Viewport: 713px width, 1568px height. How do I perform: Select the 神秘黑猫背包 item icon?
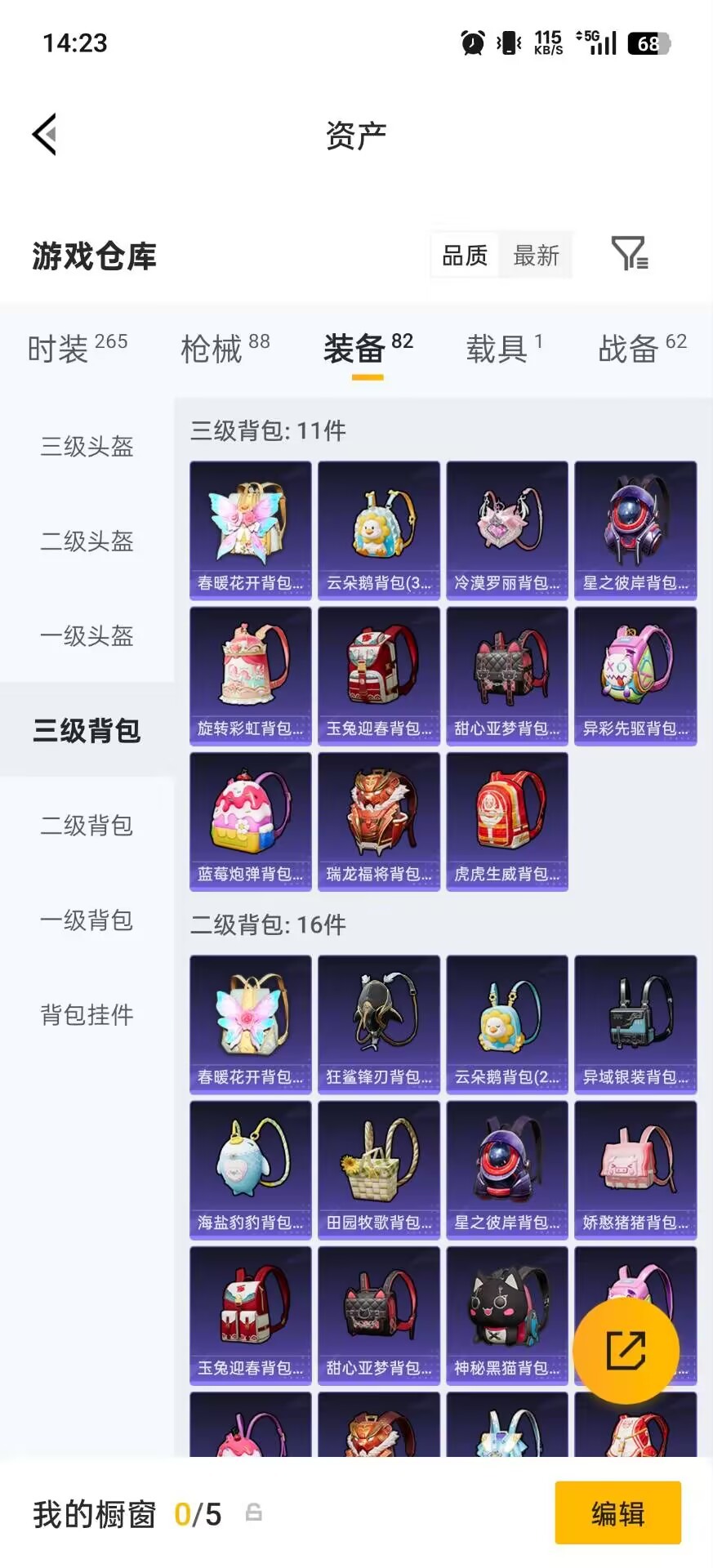(x=507, y=1315)
